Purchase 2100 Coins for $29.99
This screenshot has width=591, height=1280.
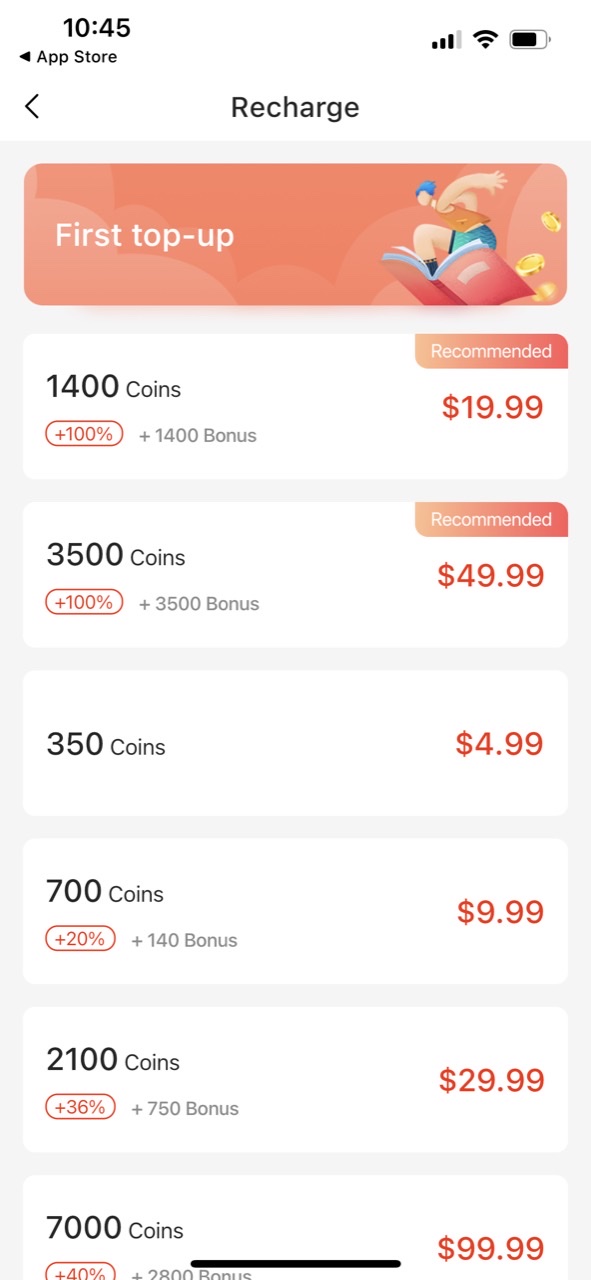pos(295,1079)
